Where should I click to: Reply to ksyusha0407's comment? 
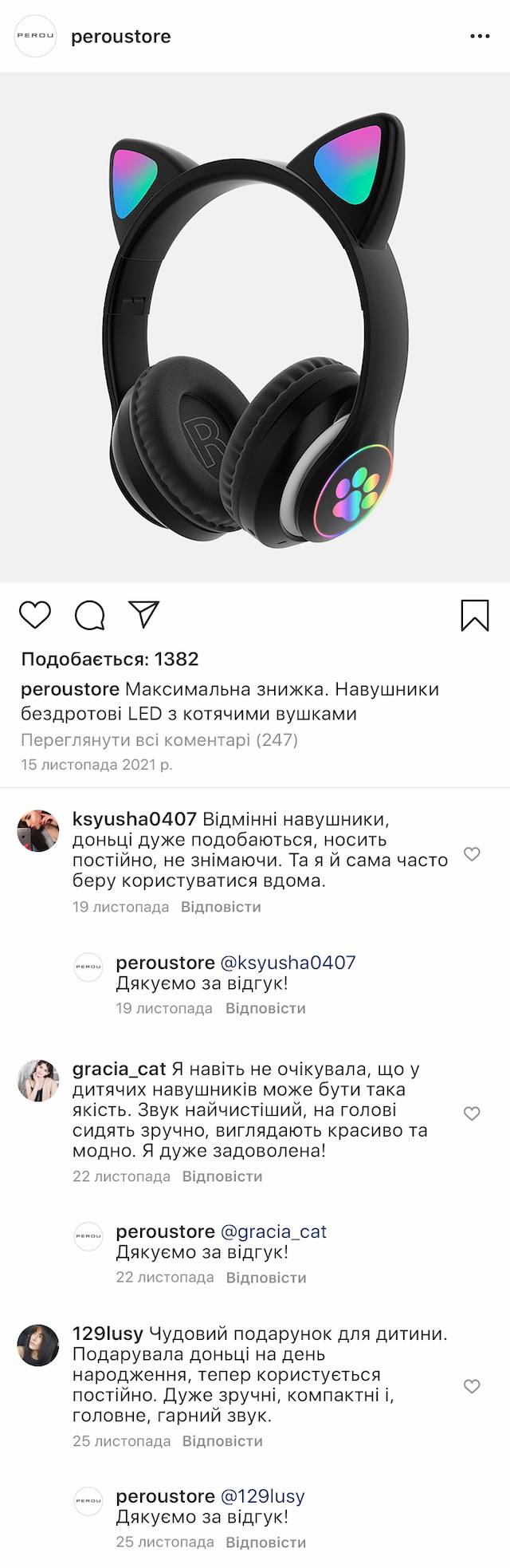click(221, 907)
